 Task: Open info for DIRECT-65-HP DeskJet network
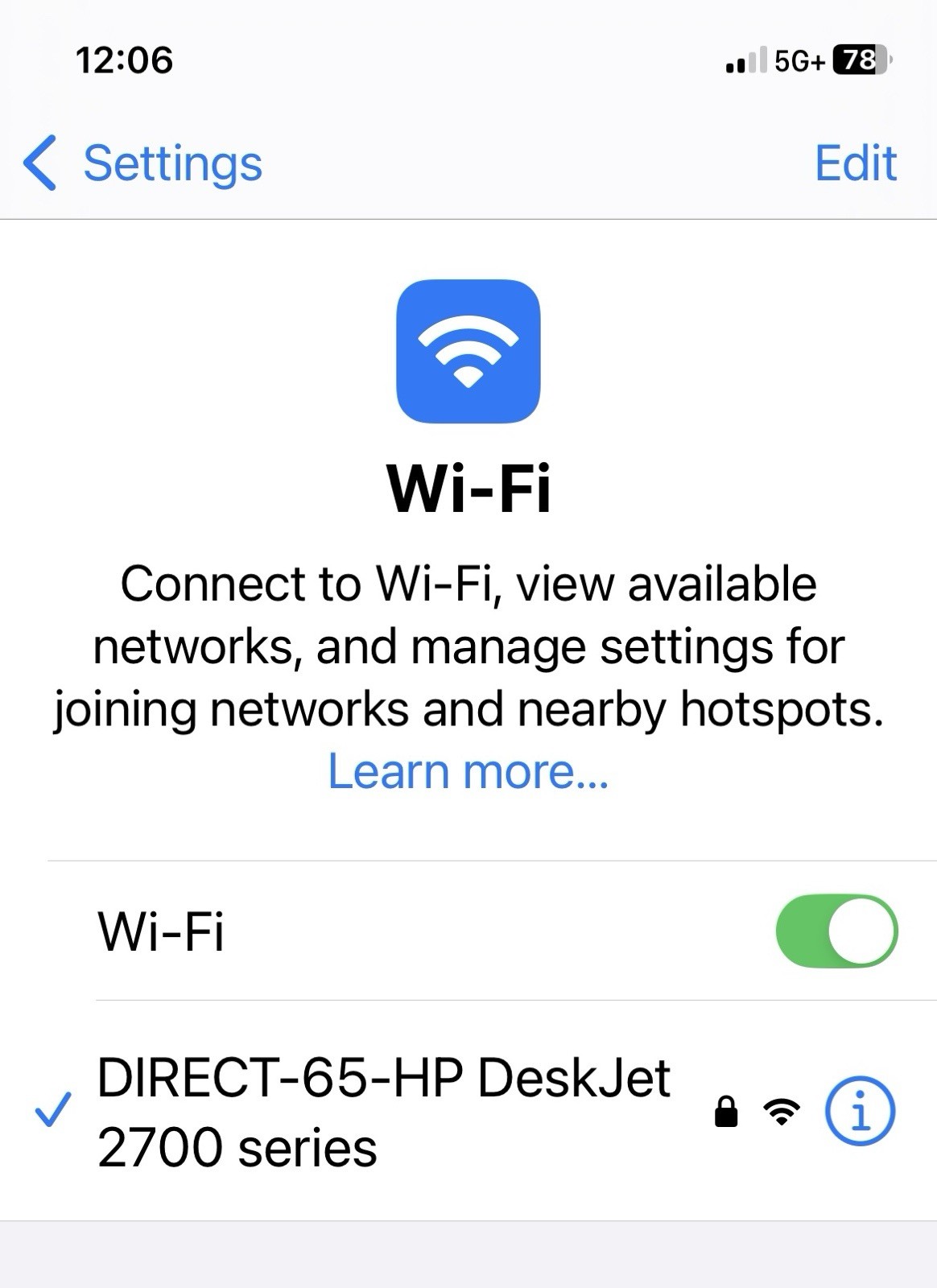click(x=860, y=1112)
